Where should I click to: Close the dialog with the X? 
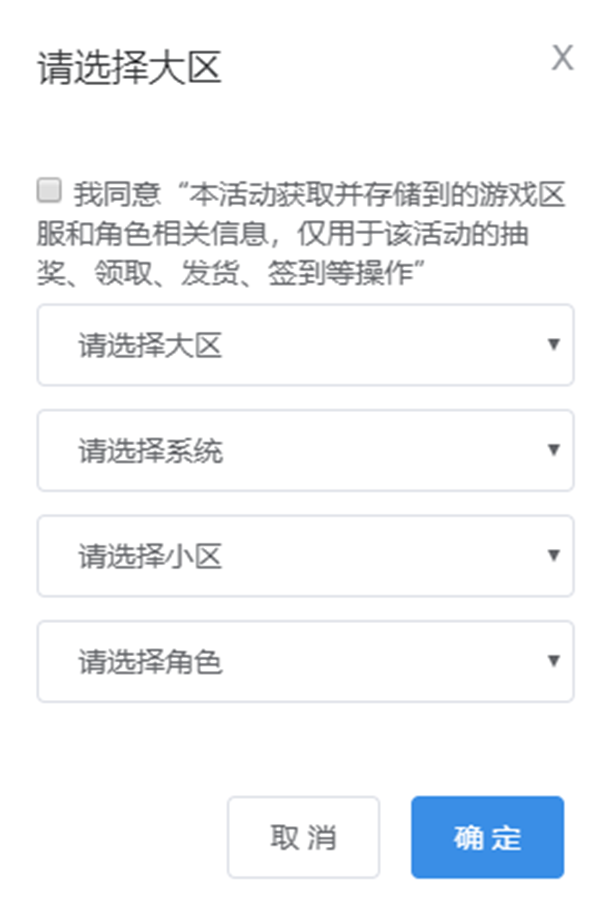pos(562,58)
